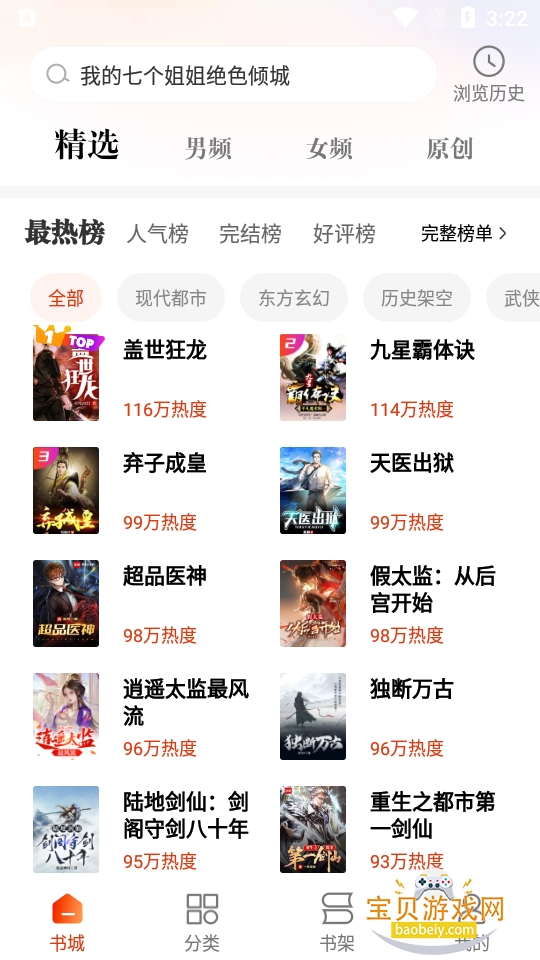Switch to the 男频 tab
The width and height of the screenshot is (540, 960).
click(x=208, y=148)
